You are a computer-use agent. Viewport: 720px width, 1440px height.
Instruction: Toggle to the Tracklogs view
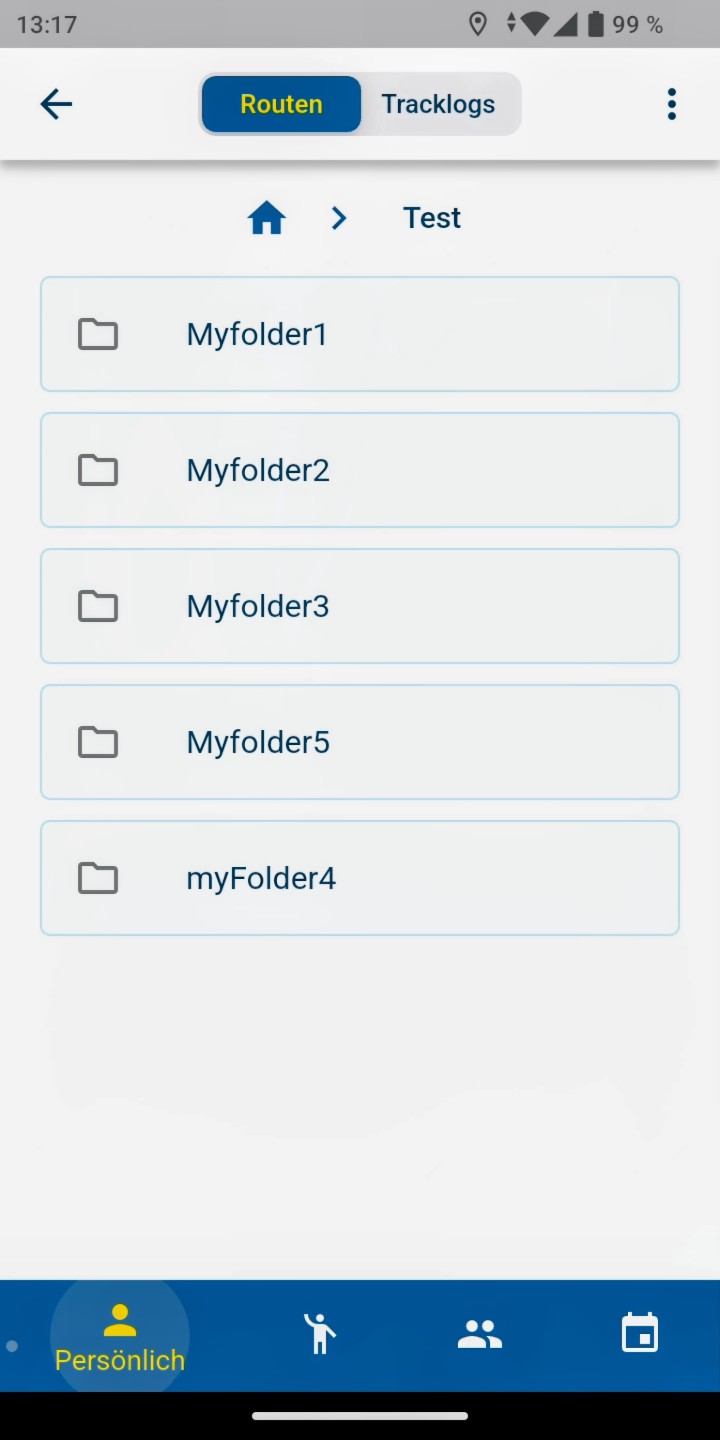click(x=437, y=103)
